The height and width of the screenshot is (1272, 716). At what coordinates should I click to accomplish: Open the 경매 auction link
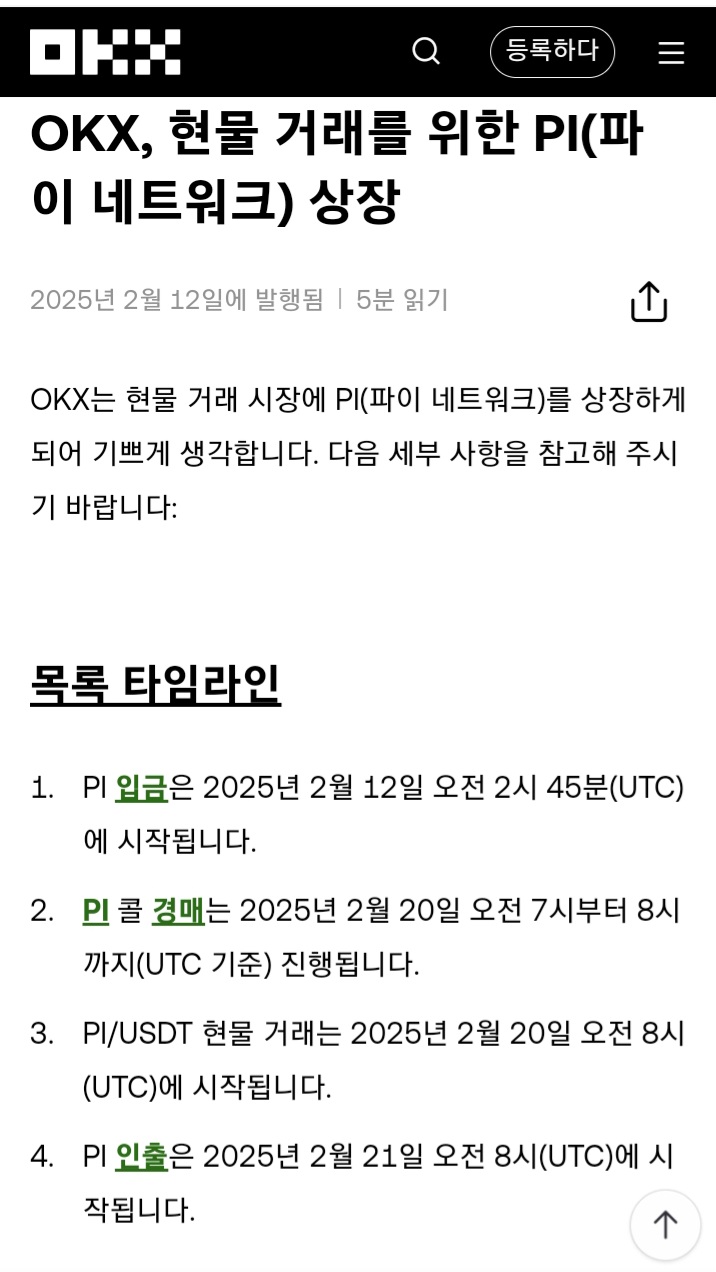coord(178,910)
